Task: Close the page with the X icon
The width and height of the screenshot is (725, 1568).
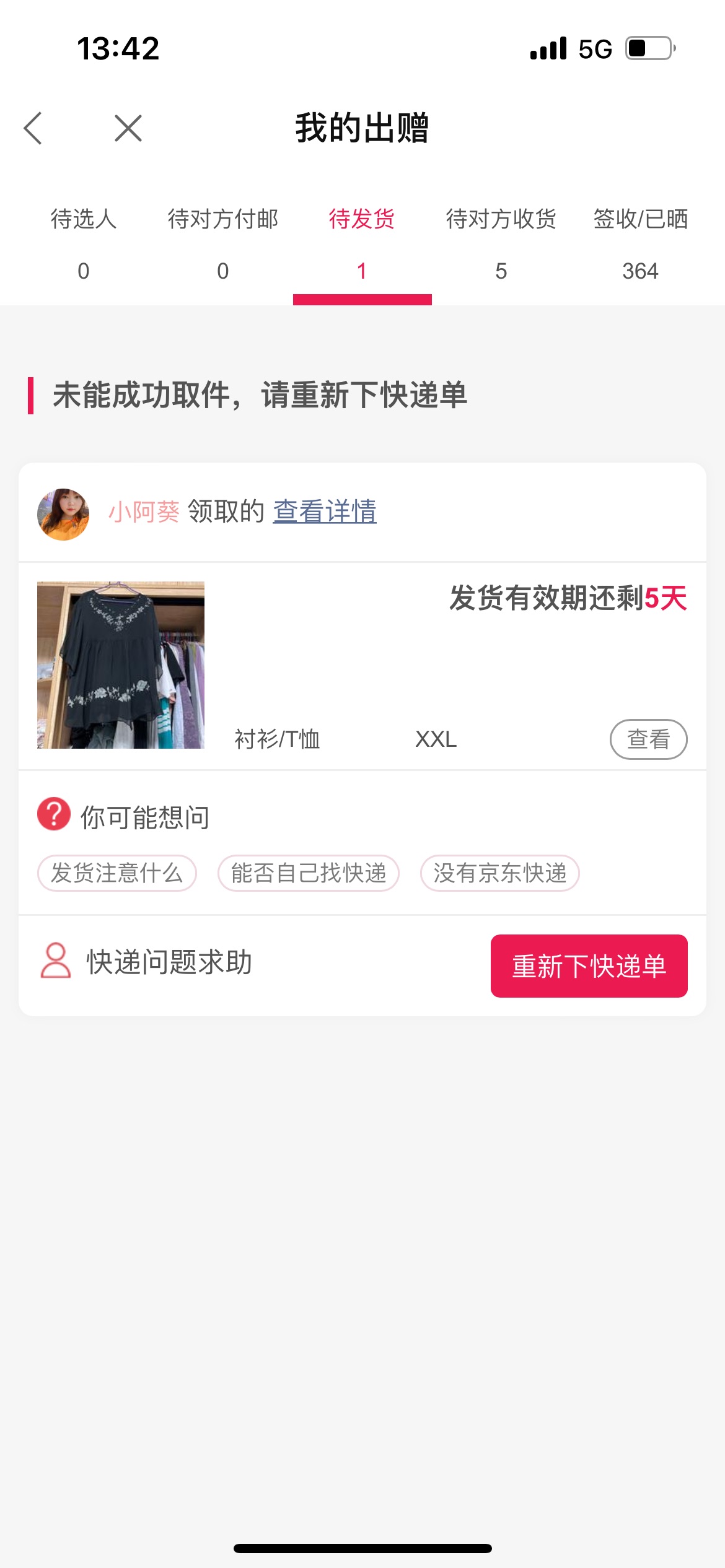Action: click(x=128, y=128)
